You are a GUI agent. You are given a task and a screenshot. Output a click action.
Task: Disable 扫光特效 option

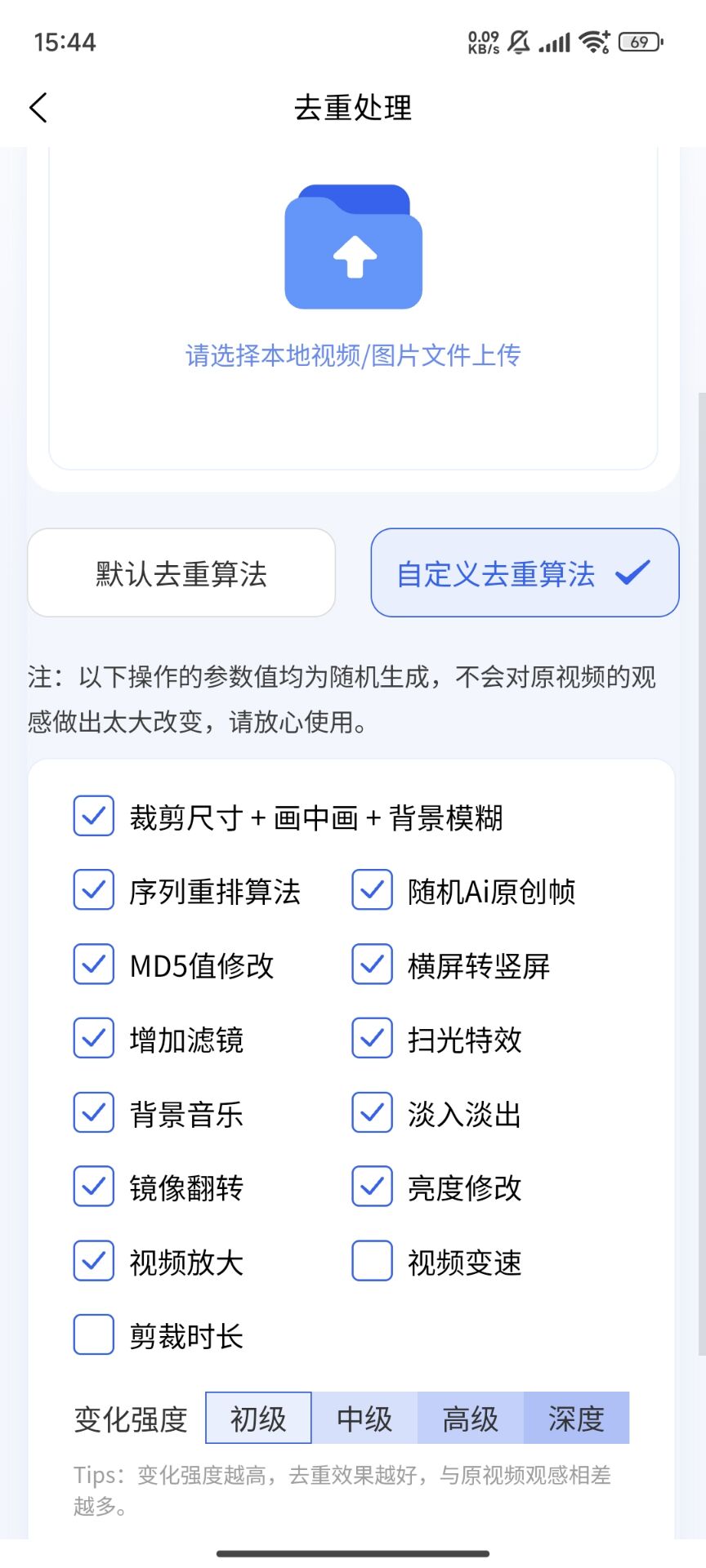click(x=372, y=1039)
